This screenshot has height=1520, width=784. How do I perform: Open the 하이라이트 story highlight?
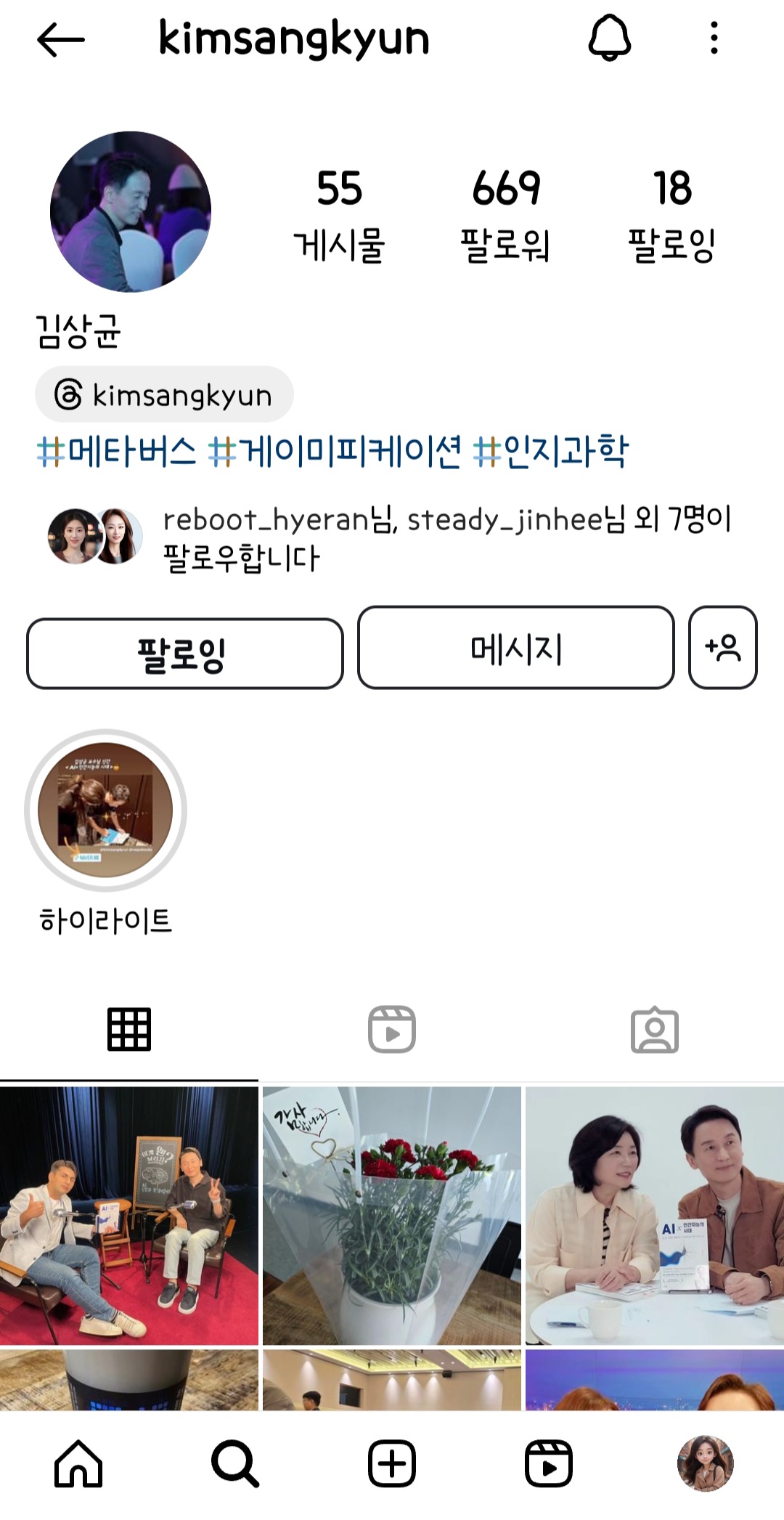[106, 832]
